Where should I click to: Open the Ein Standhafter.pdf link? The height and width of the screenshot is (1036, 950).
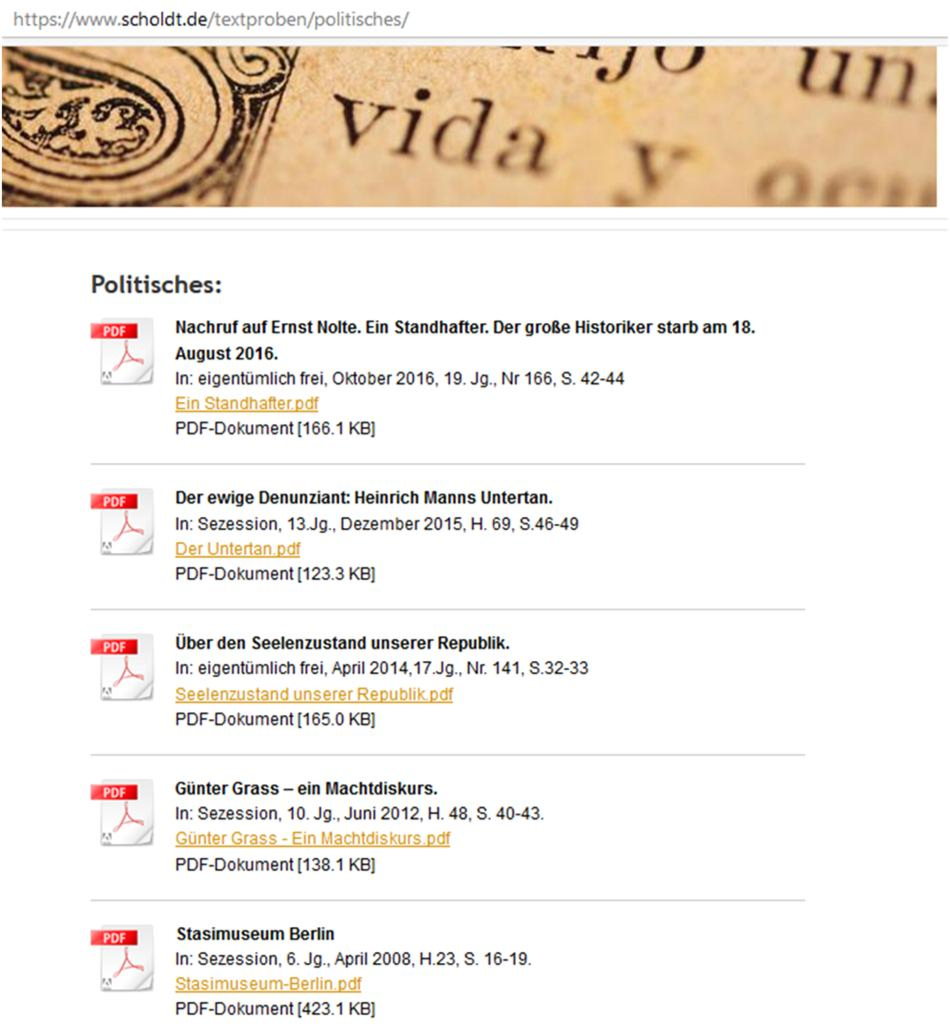[246, 403]
